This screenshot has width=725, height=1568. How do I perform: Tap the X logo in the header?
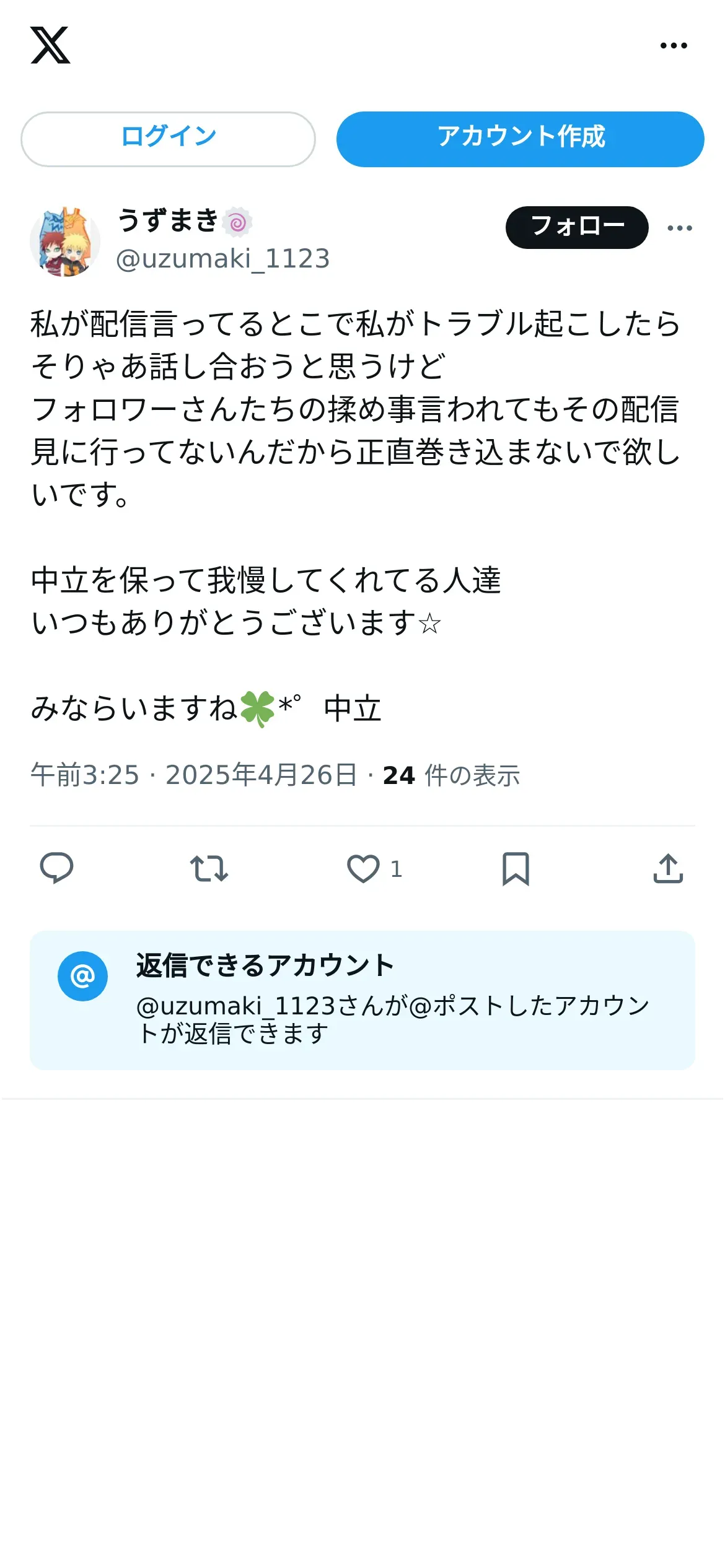point(50,45)
